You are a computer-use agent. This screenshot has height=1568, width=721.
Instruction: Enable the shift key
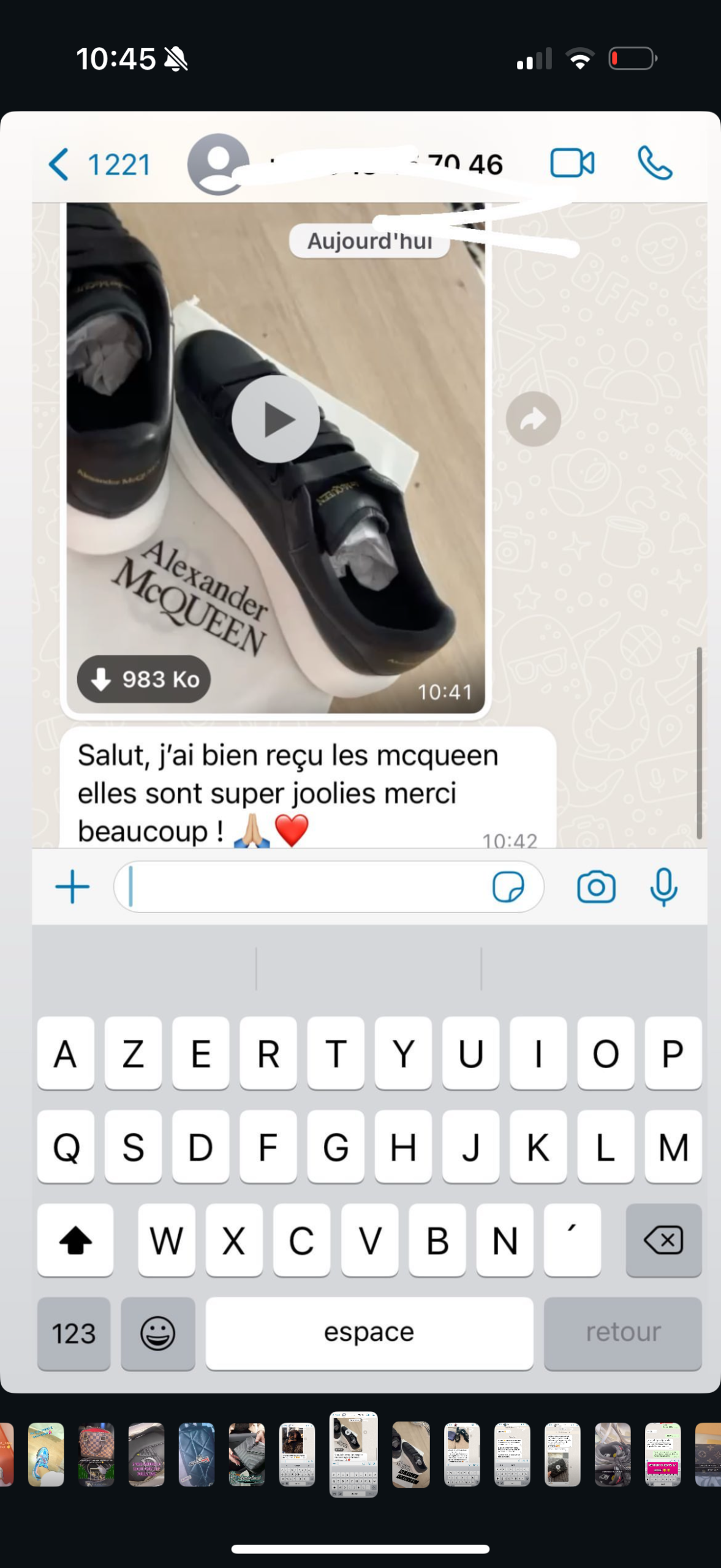coord(75,1240)
